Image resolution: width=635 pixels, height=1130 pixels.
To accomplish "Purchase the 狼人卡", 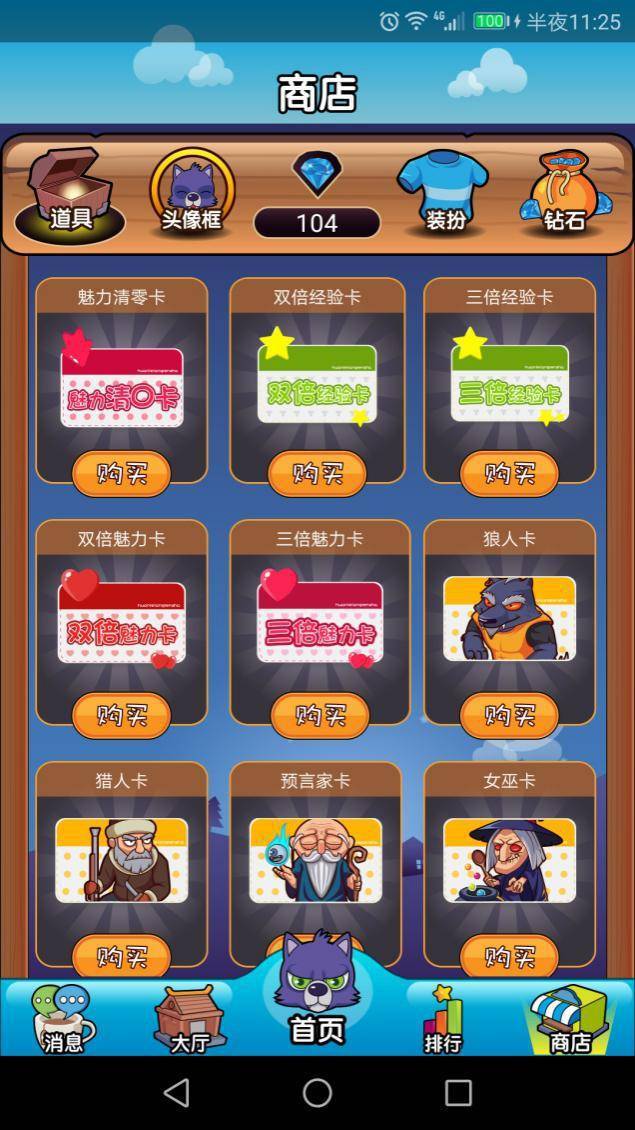I will click(509, 715).
